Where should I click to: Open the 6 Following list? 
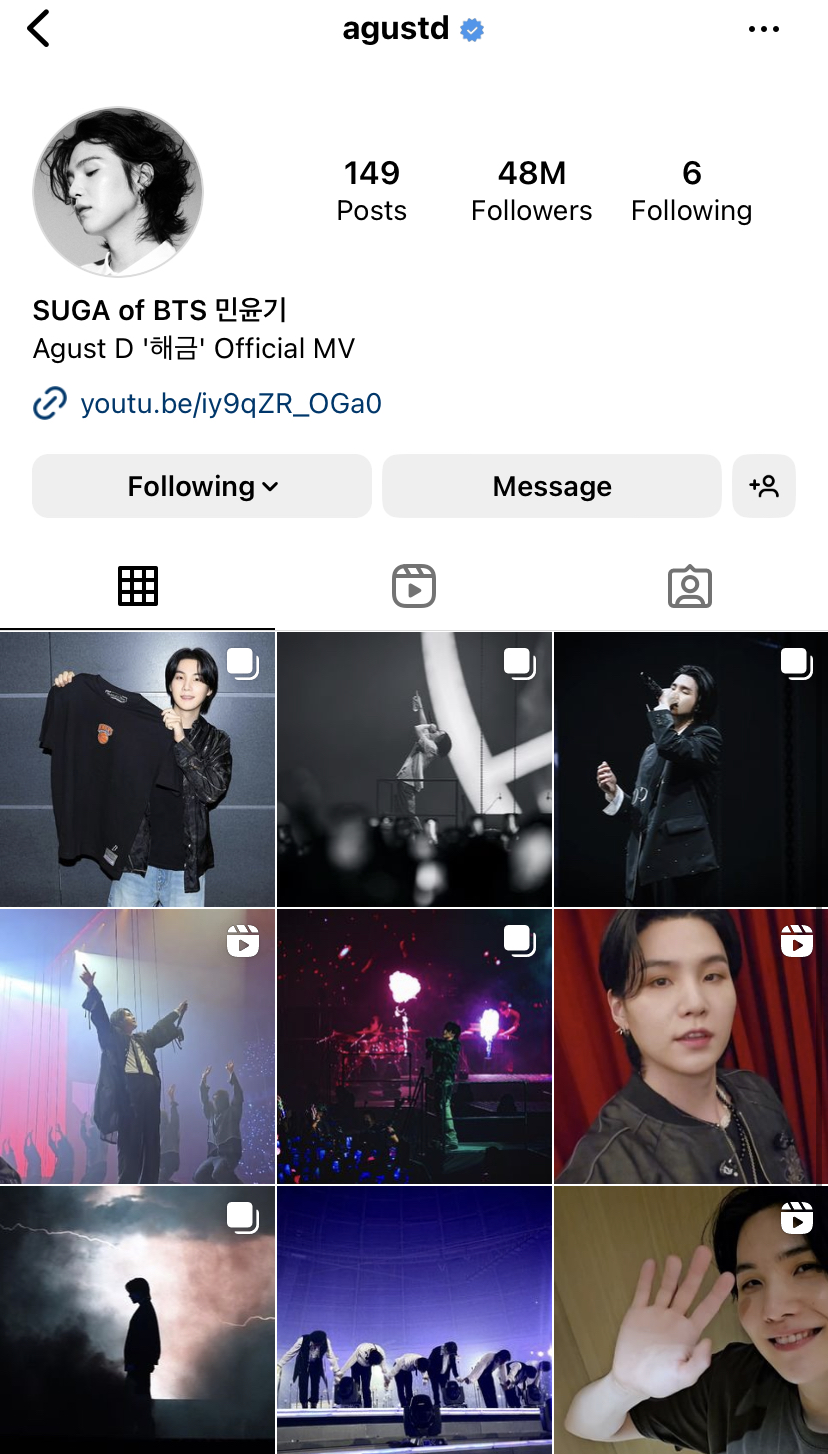691,190
